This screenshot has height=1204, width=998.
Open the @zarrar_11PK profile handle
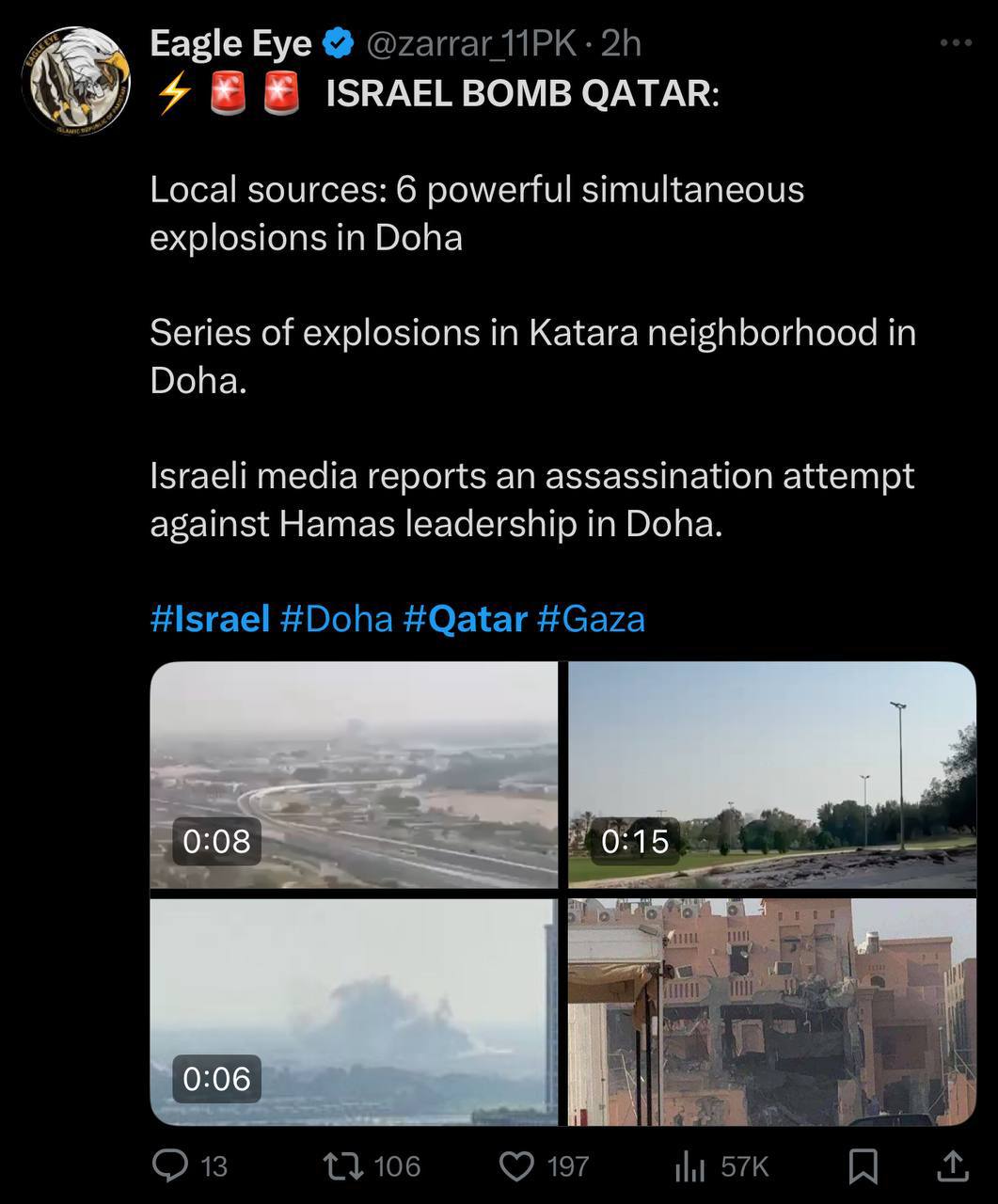tap(470, 43)
